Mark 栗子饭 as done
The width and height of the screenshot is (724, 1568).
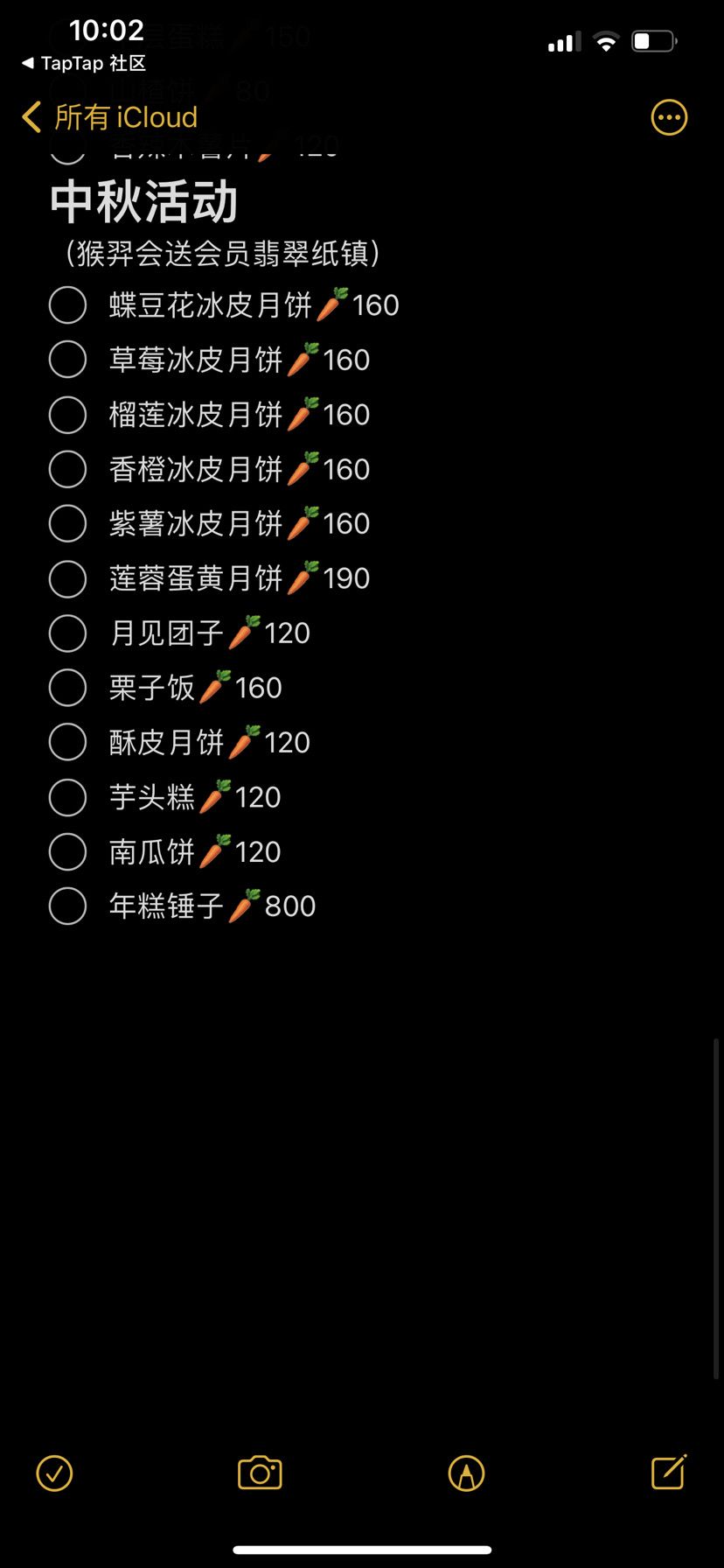(67, 688)
